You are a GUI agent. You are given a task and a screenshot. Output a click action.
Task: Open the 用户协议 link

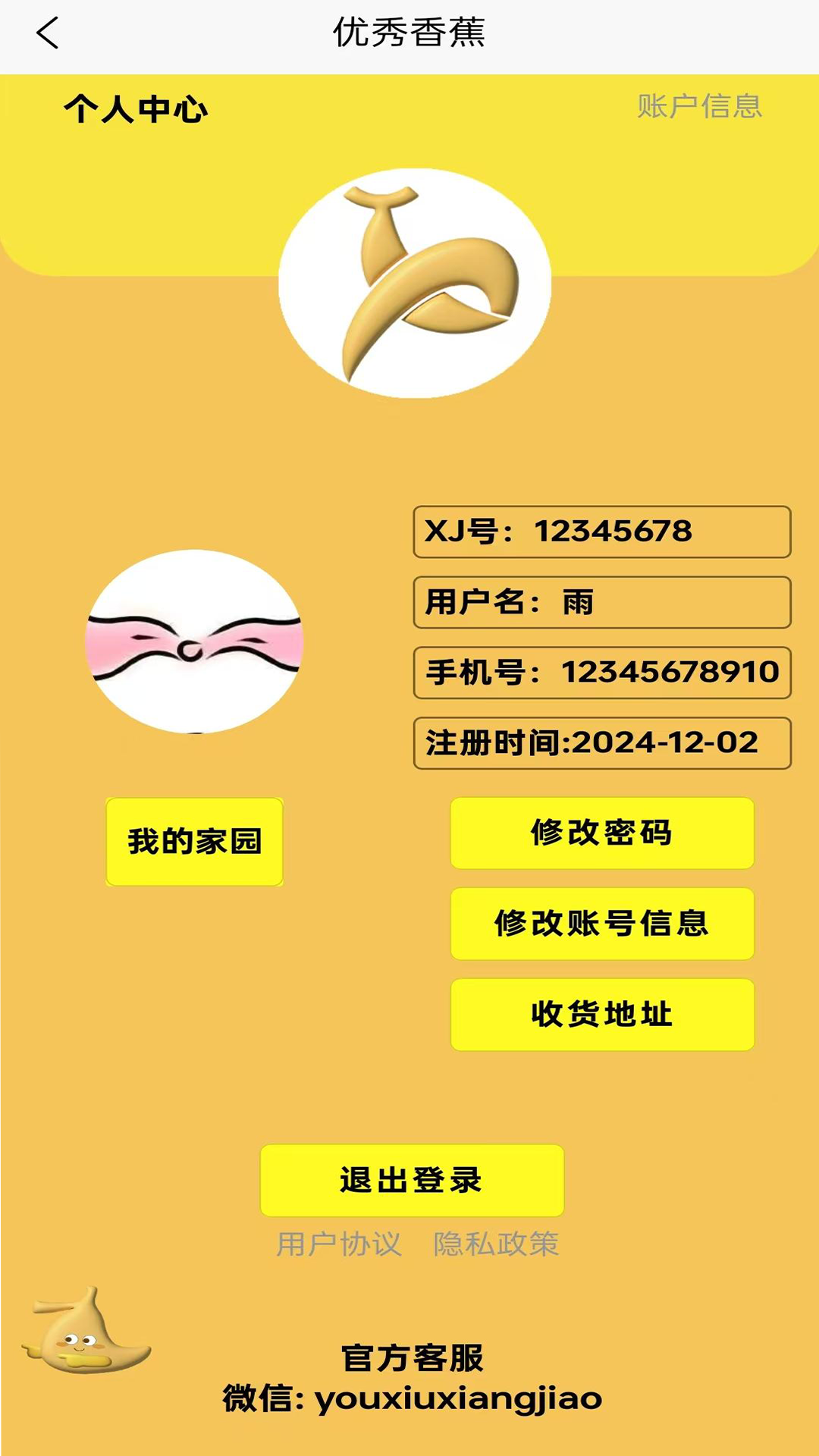338,1244
